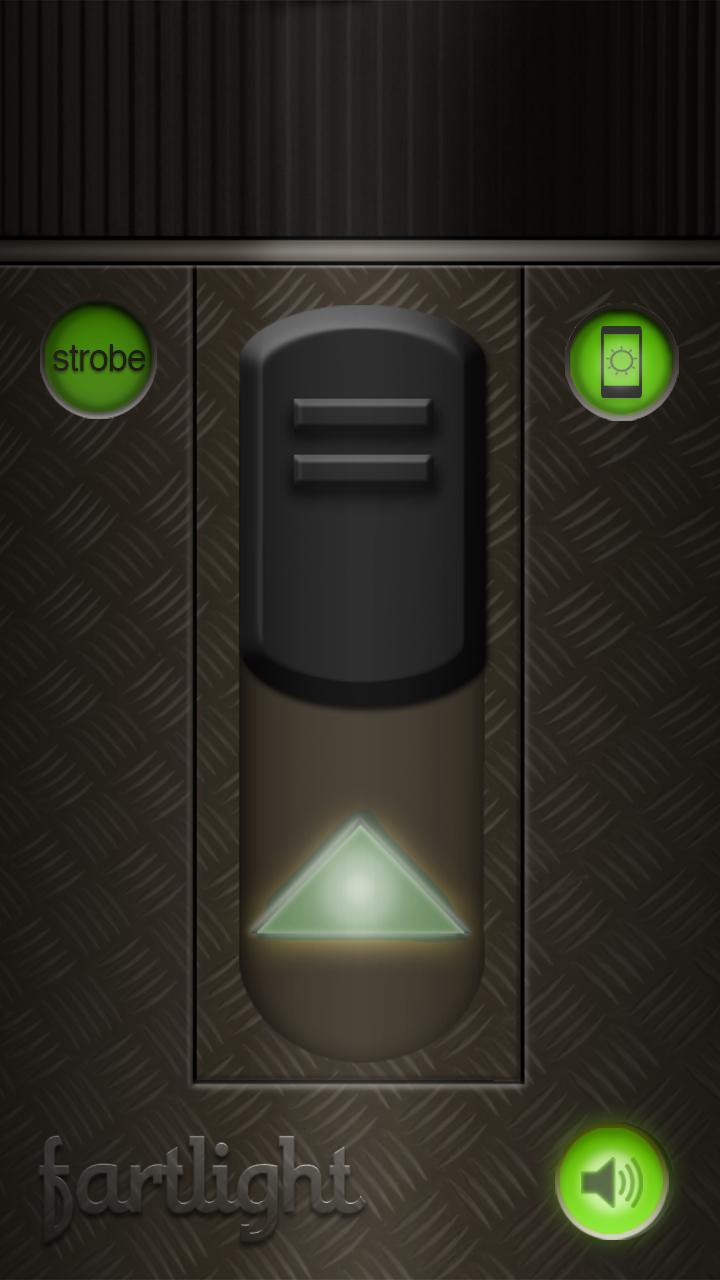
Task: Tap the black flashlight slider switch
Action: pos(362,500)
